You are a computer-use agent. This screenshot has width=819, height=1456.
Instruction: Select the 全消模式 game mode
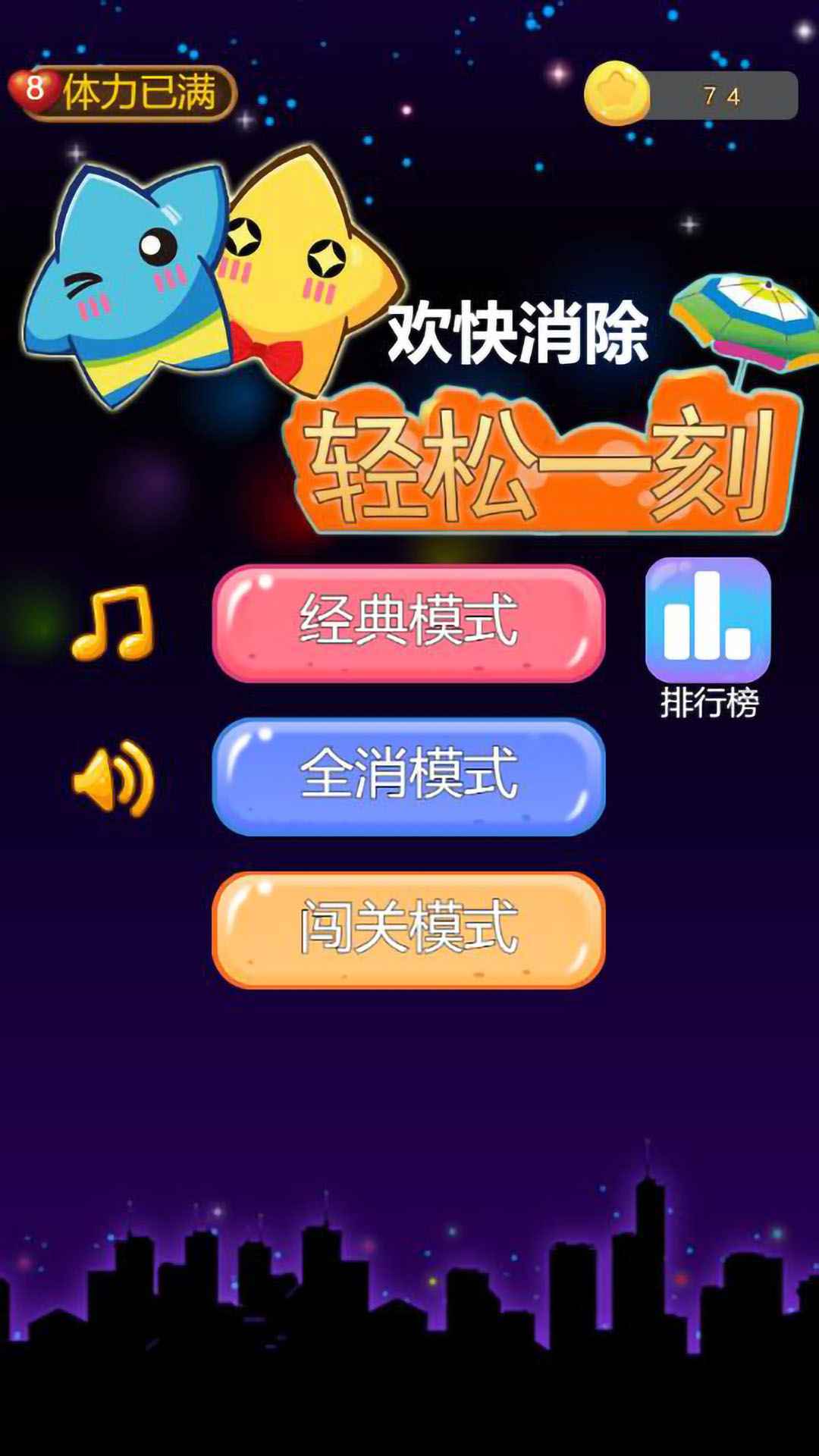(x=409, y=777)
